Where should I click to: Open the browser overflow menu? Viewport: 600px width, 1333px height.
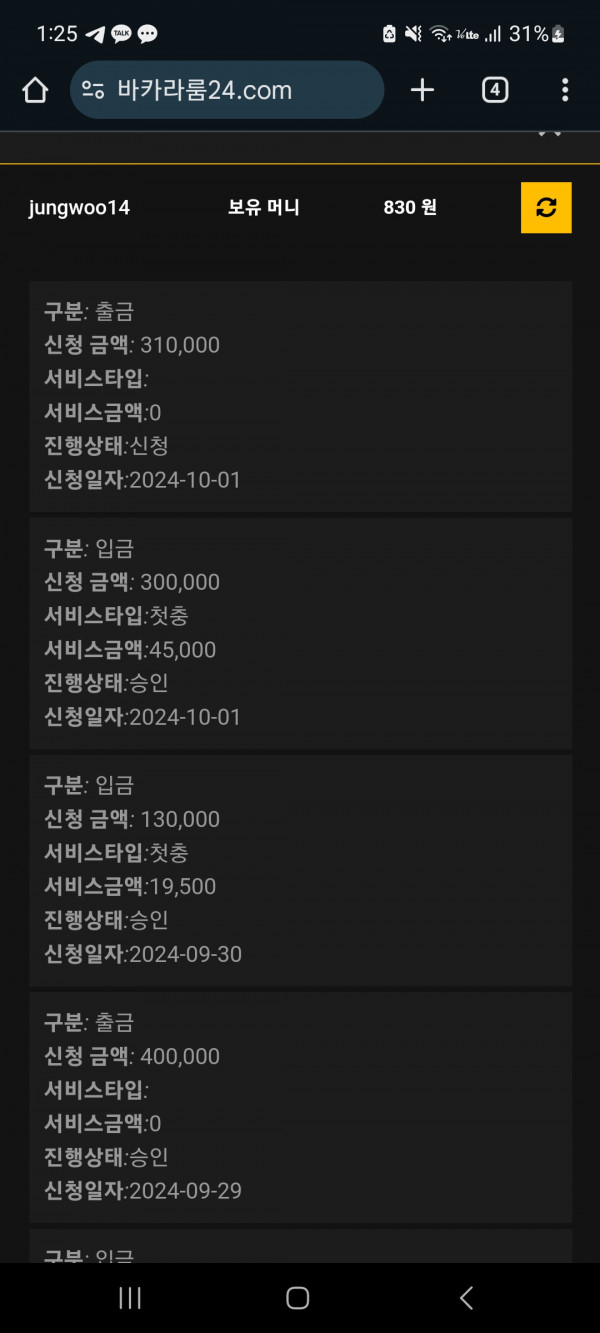click(565, 90)
